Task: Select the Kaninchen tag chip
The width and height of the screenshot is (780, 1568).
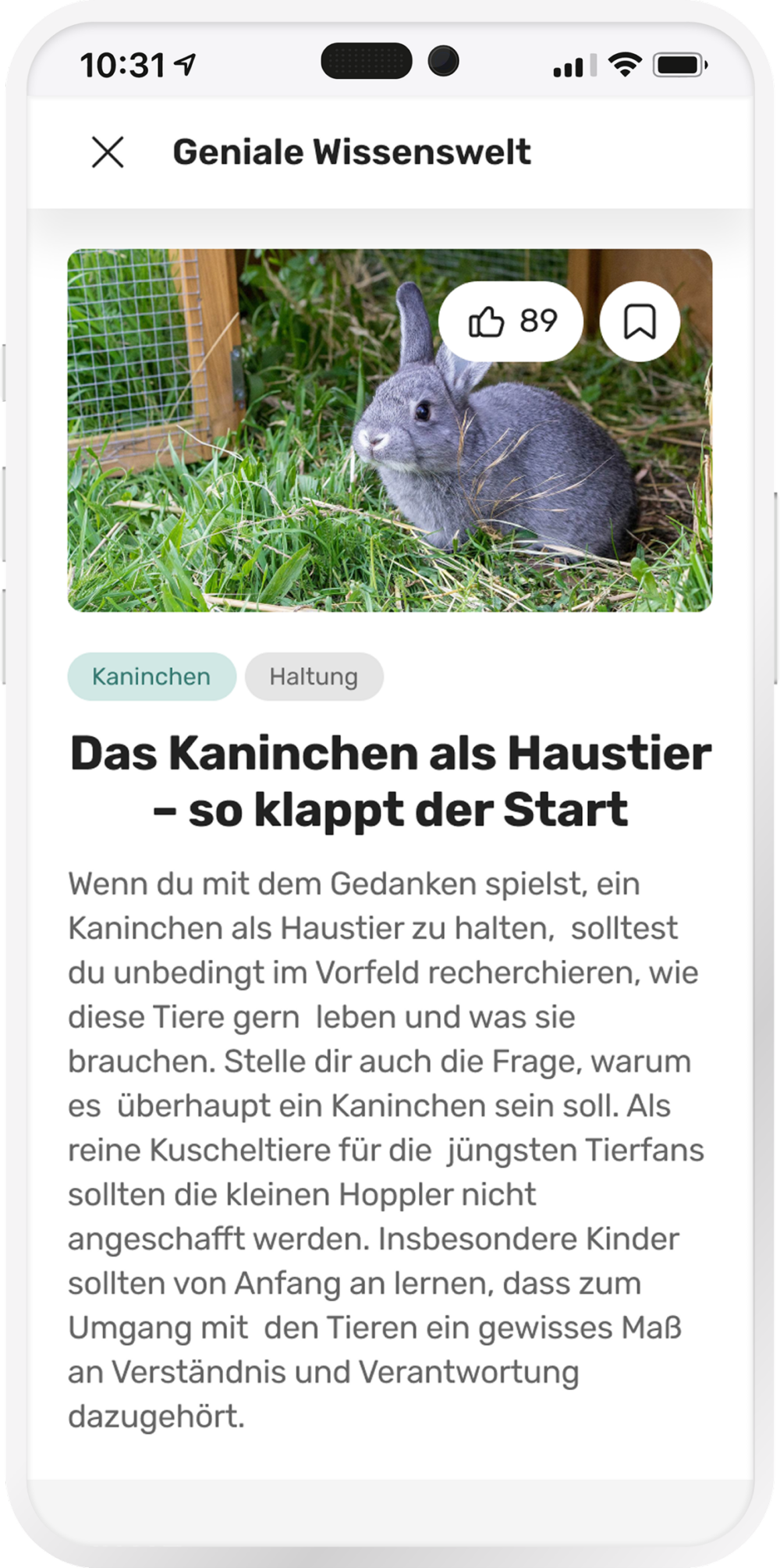Action: (x=151, y=677)
